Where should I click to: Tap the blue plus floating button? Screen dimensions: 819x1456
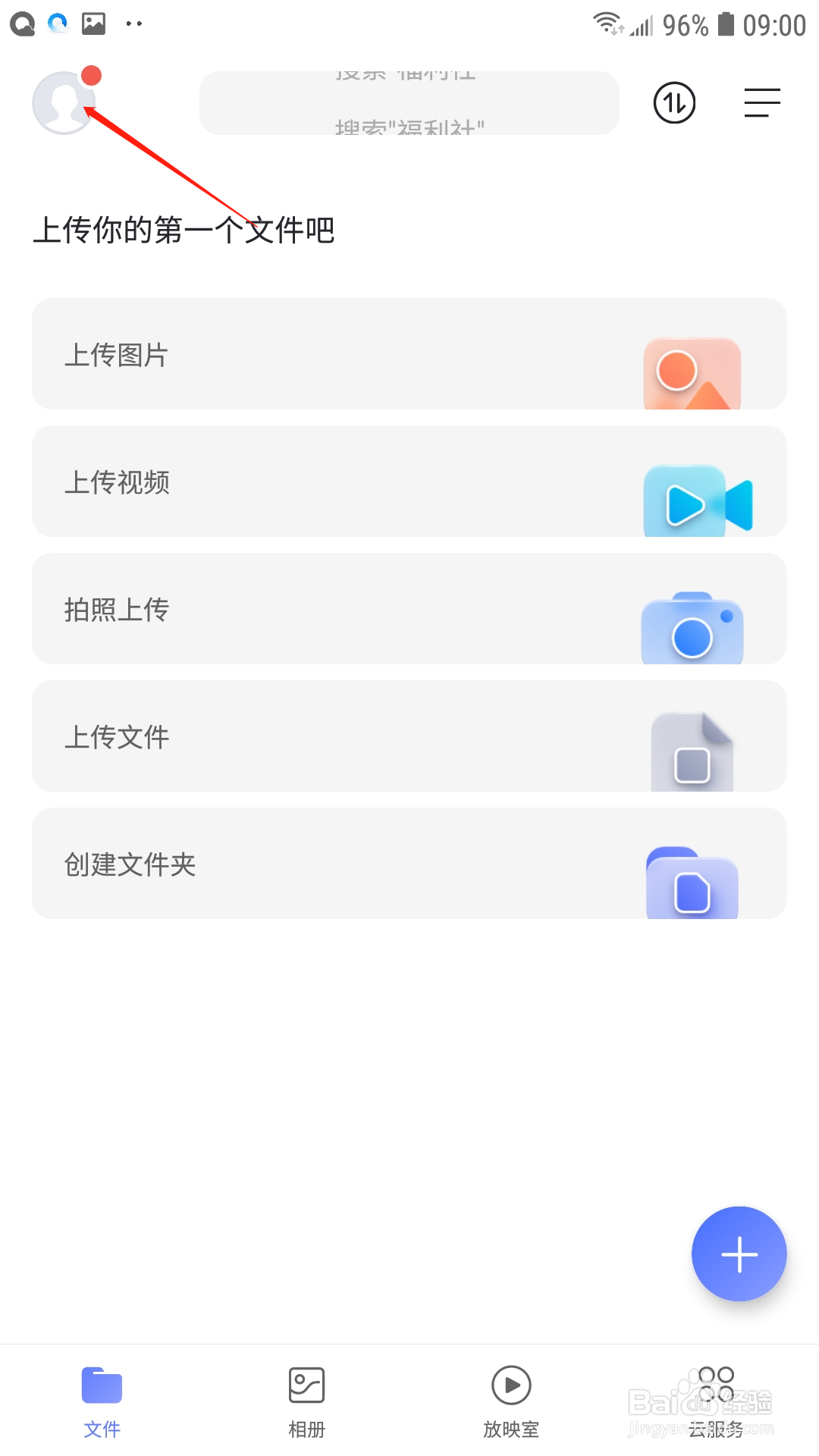(x=739, y=1254)
